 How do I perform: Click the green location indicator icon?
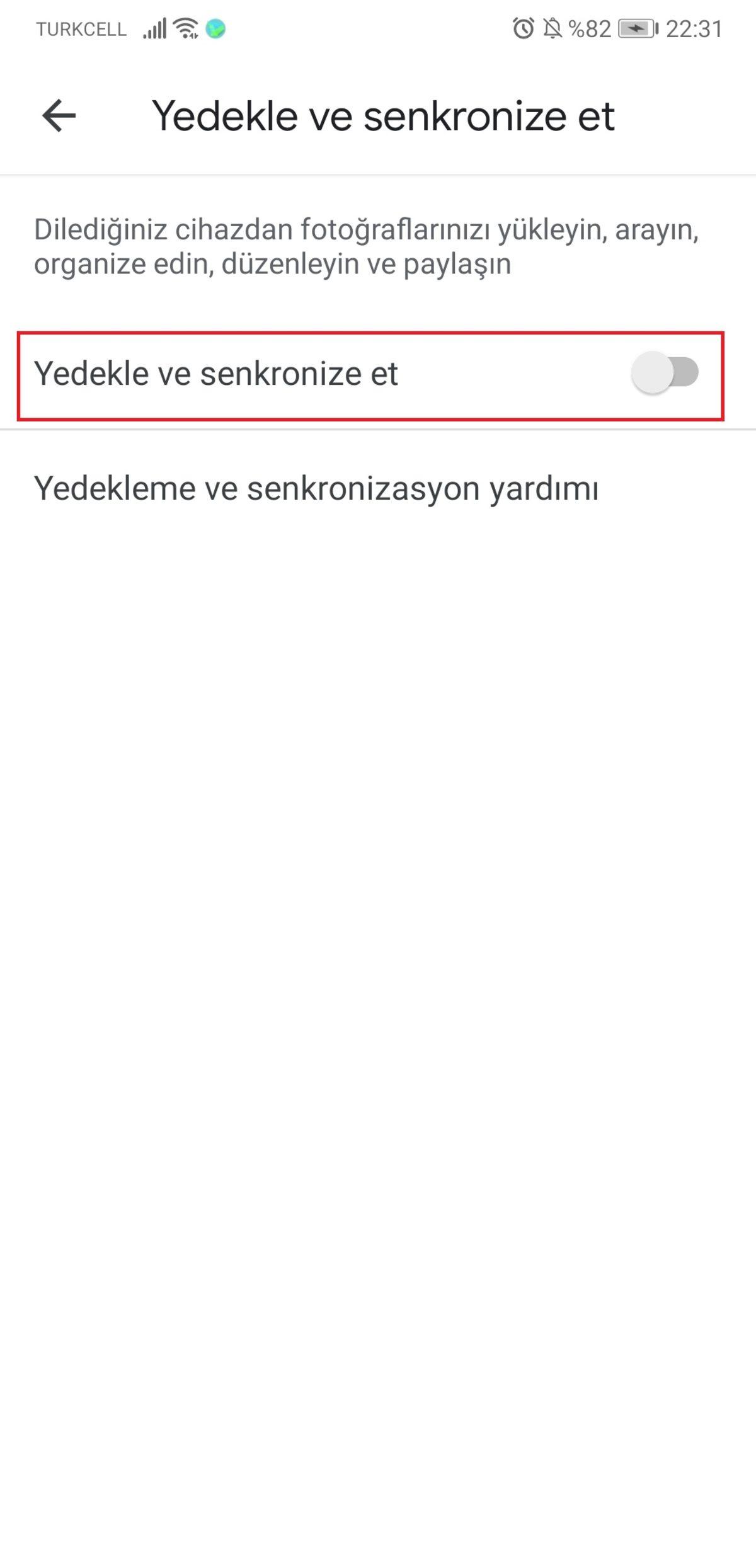click(215, 28)
